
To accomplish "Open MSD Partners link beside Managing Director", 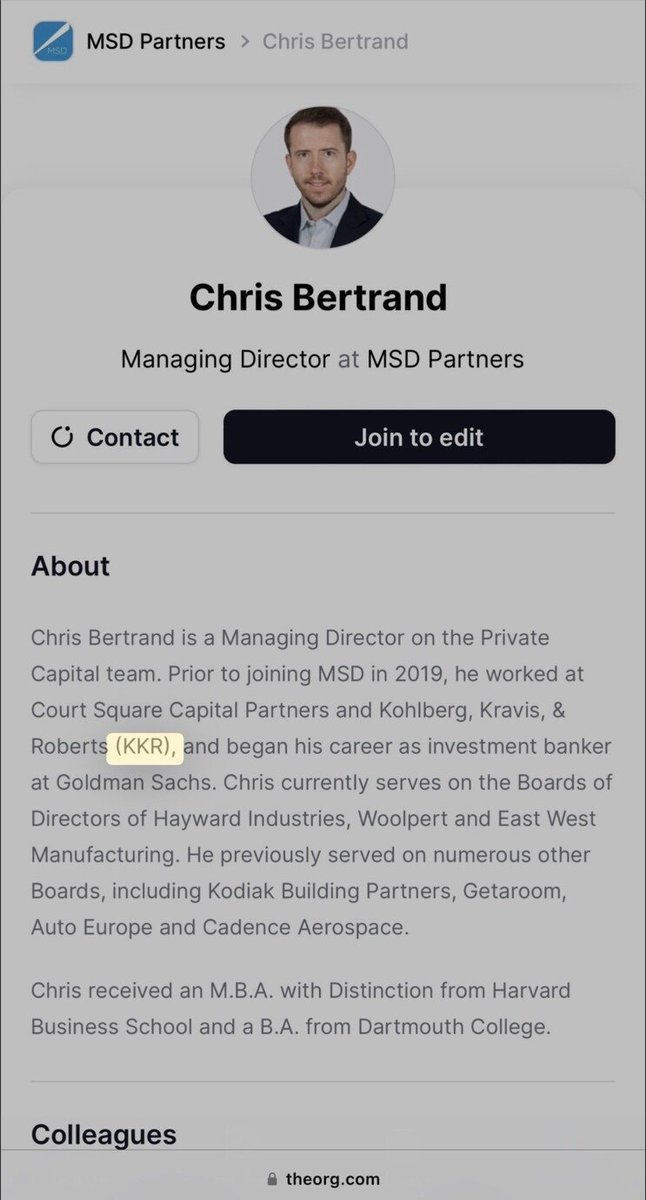I will pyautogui.click(x=445, y=359).
